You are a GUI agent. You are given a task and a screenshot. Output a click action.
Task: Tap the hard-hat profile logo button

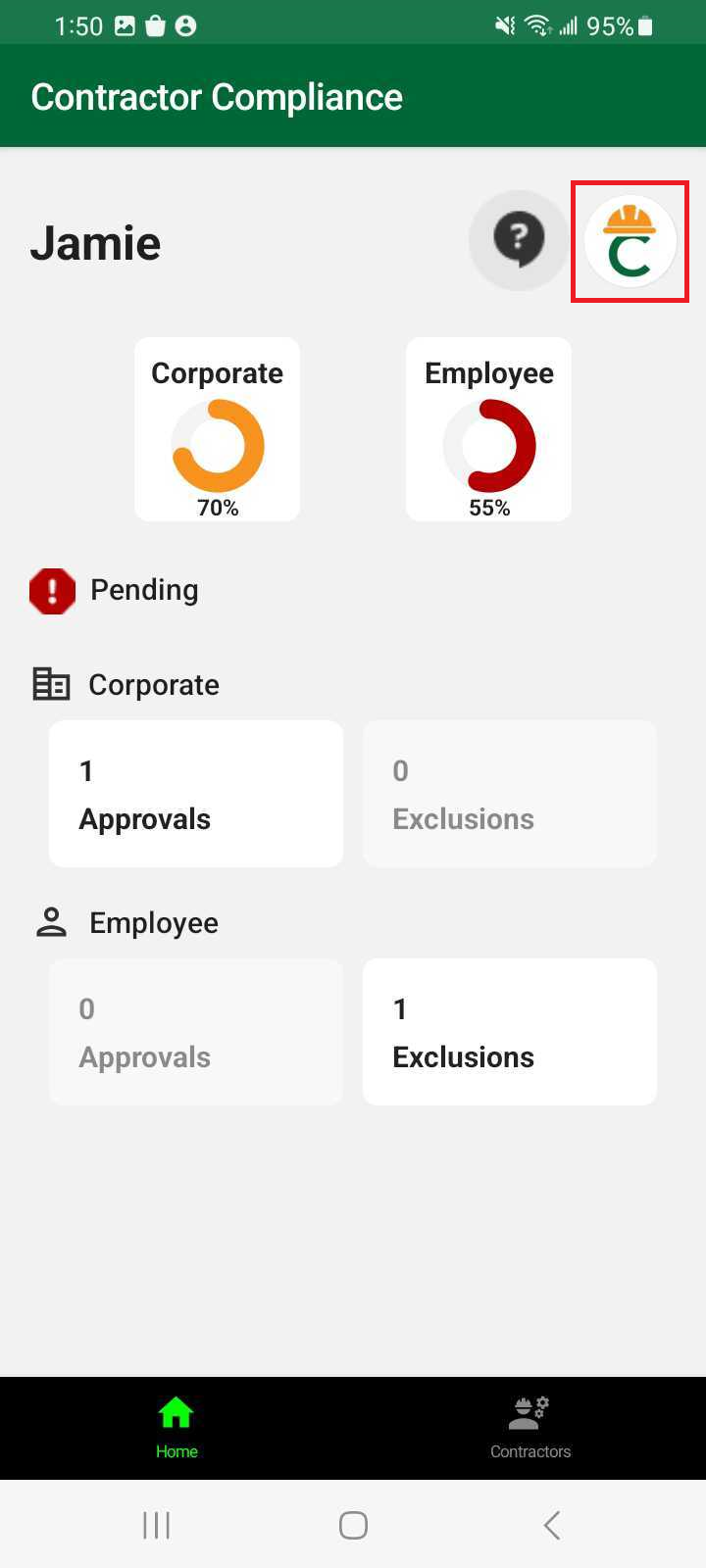click(x=630, y=241)
